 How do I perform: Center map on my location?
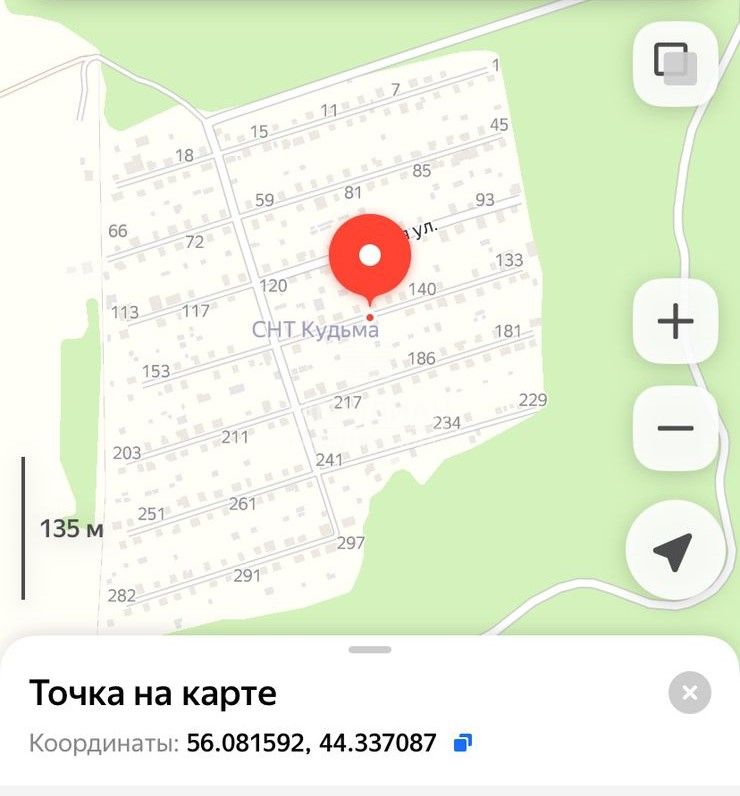(x=673, y=551)
